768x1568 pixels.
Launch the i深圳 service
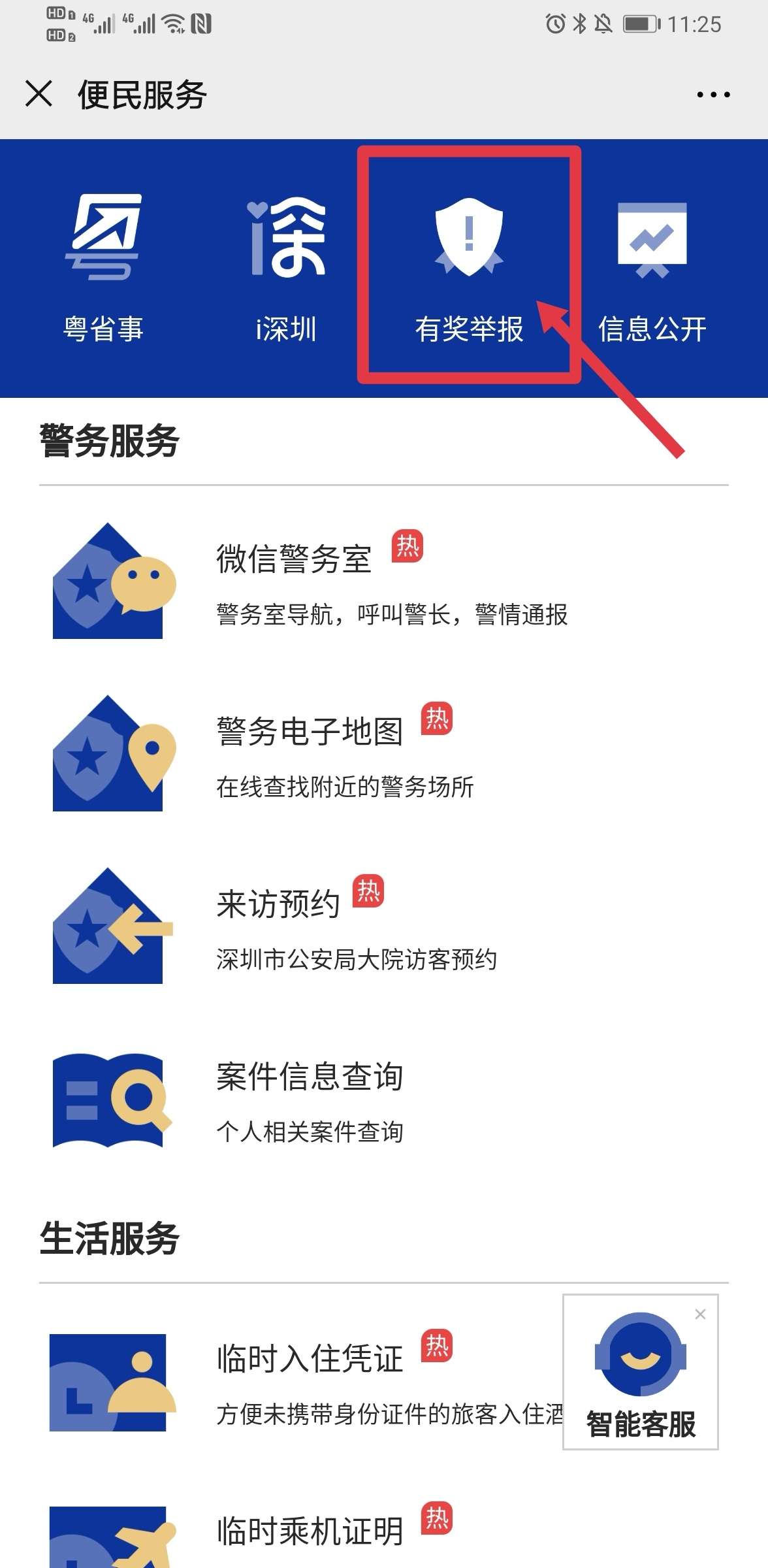[x=286, y=268]
